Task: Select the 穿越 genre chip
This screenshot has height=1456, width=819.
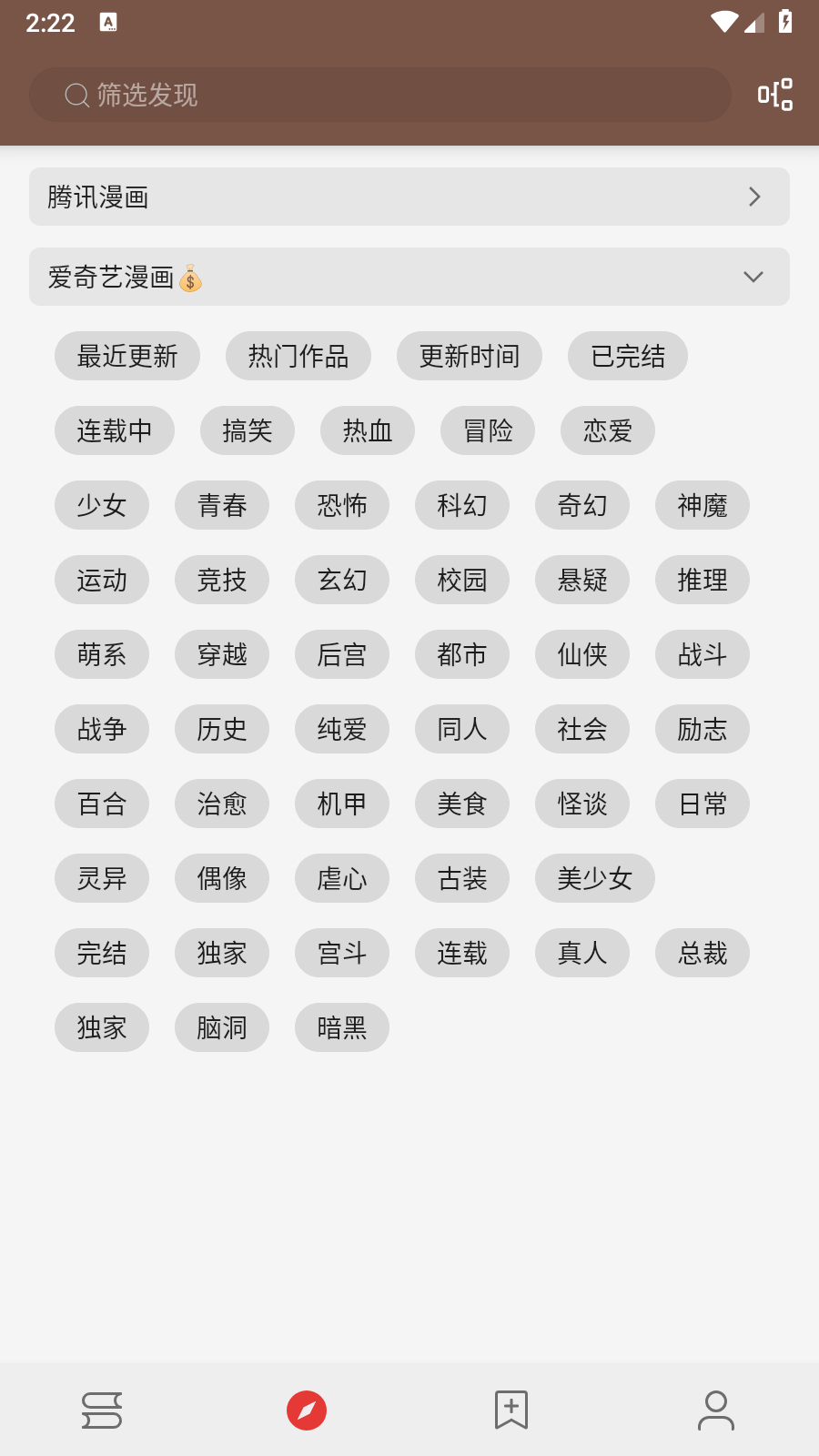Action: (222, 654)
